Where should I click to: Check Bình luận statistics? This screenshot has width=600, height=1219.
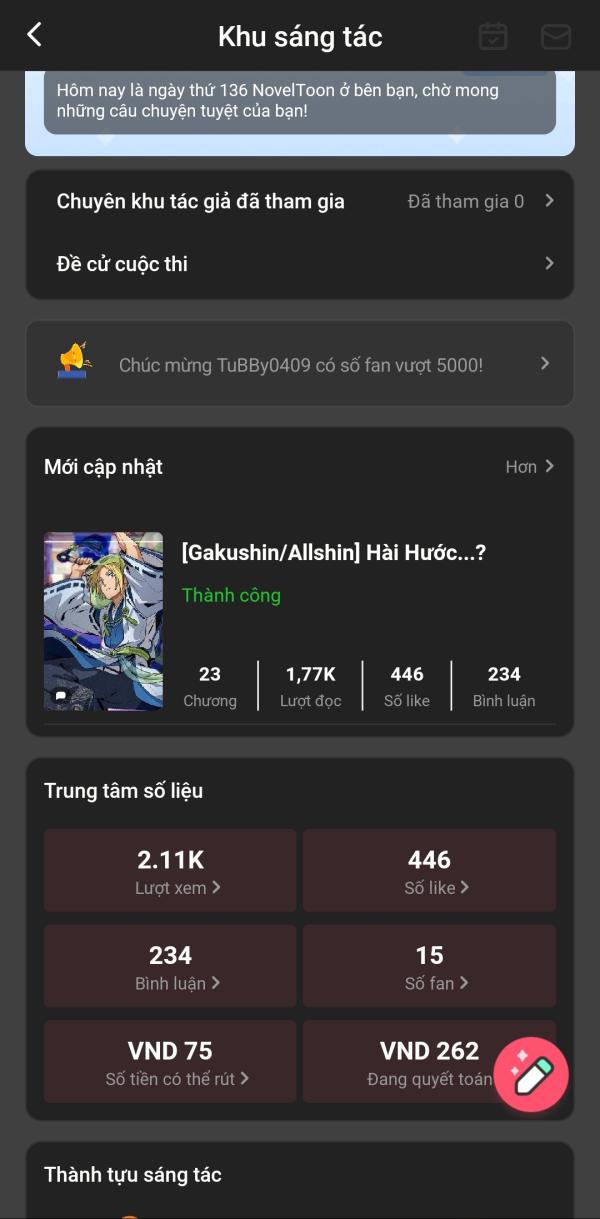170,966
